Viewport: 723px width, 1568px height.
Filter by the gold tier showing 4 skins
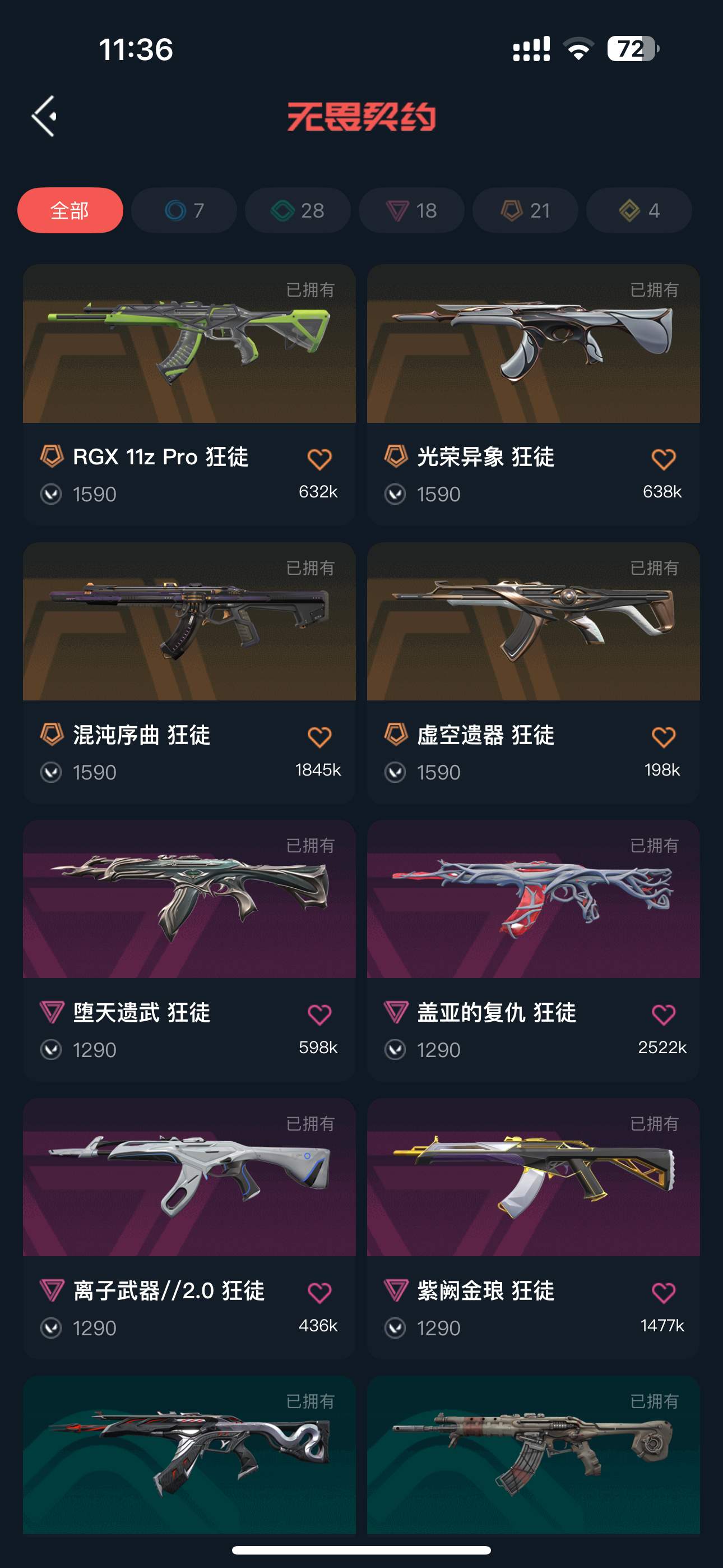point(639,210)
